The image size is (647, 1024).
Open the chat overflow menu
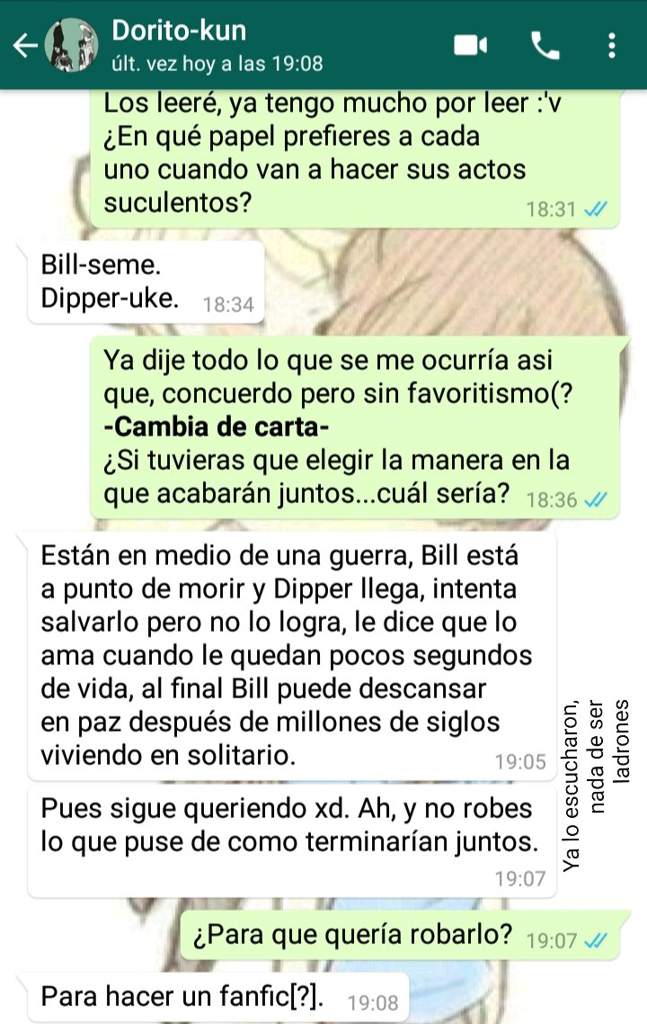point(612,45)
